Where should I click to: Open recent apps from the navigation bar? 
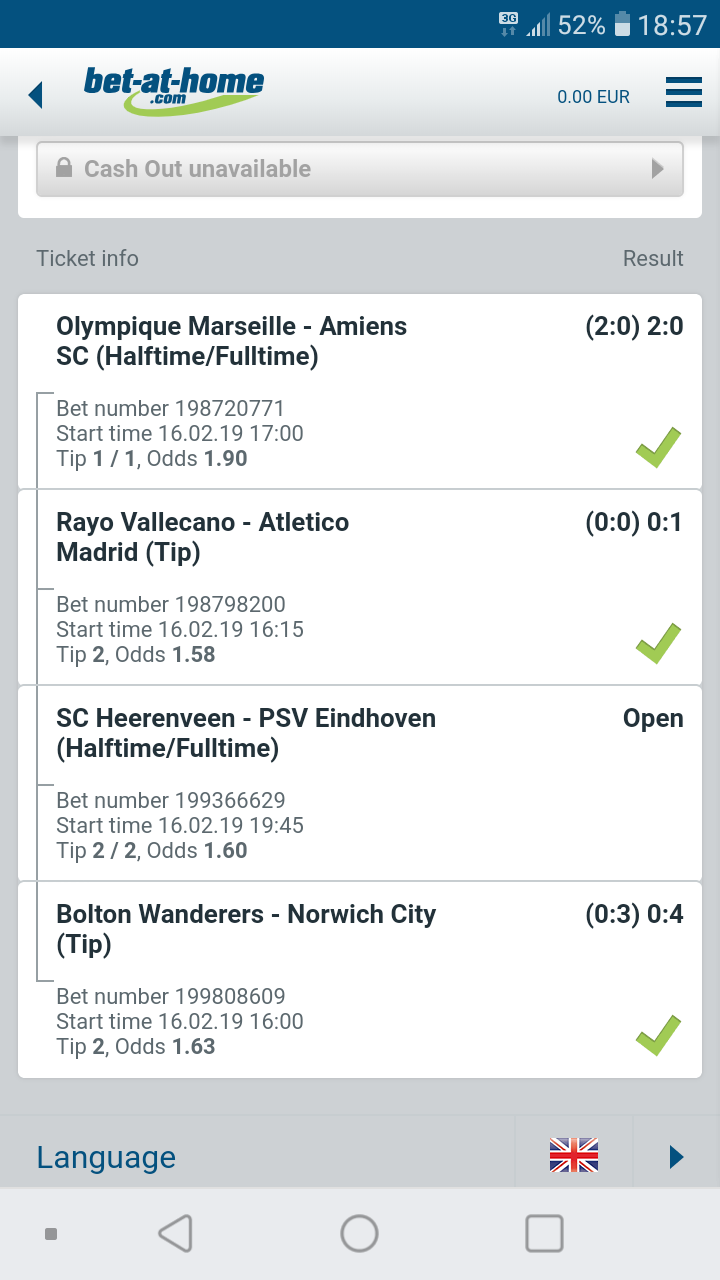point(544,1234)
